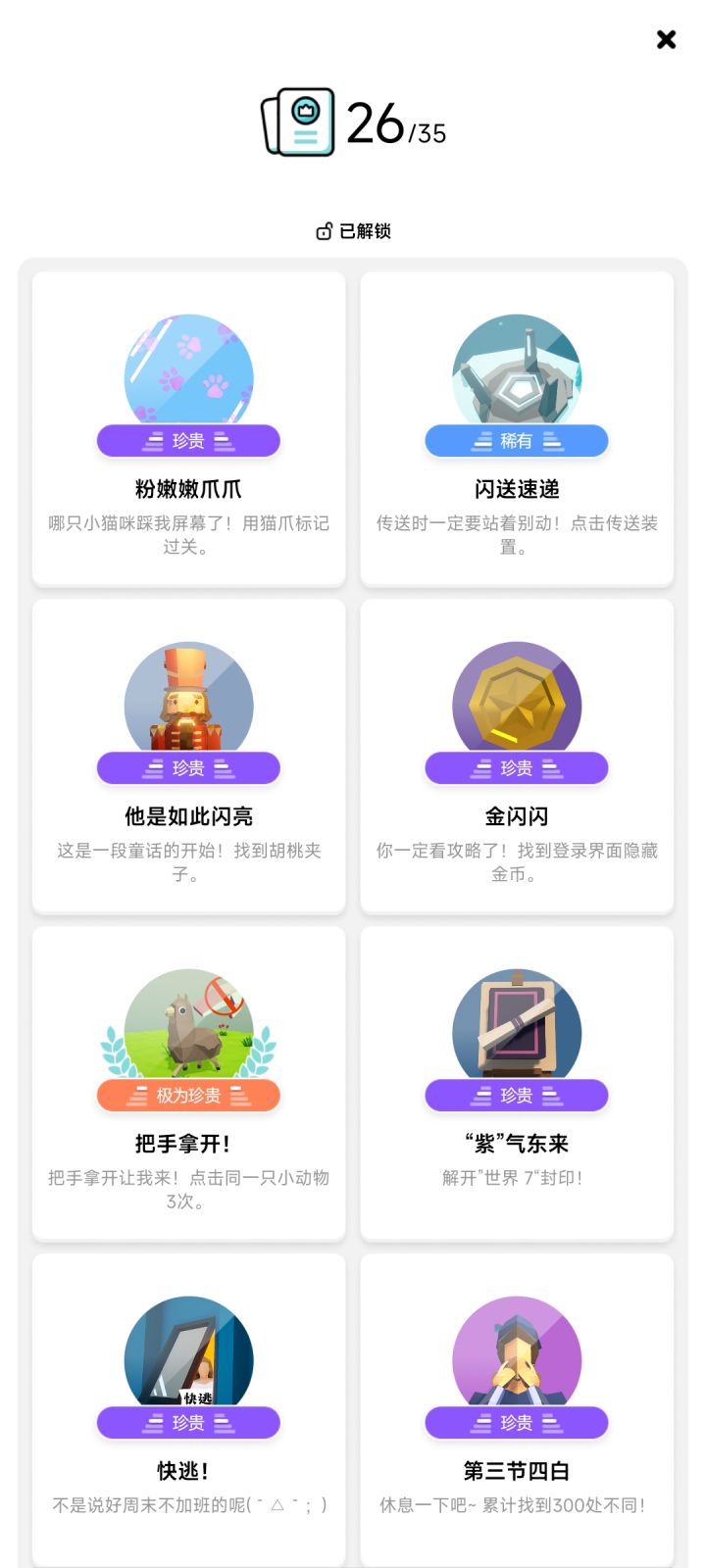Close the achievements screen
The image size is (706, 1568).
(666, 39)
